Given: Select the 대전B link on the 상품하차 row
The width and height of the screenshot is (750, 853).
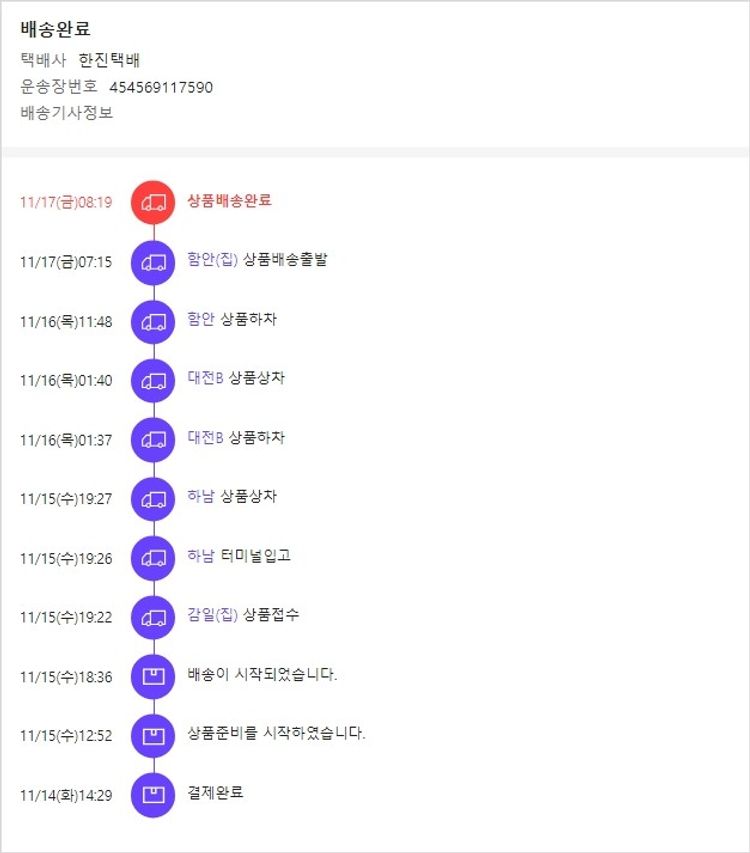Looking at the screenshot, I should pyautogui.click(x=205, y=437).
